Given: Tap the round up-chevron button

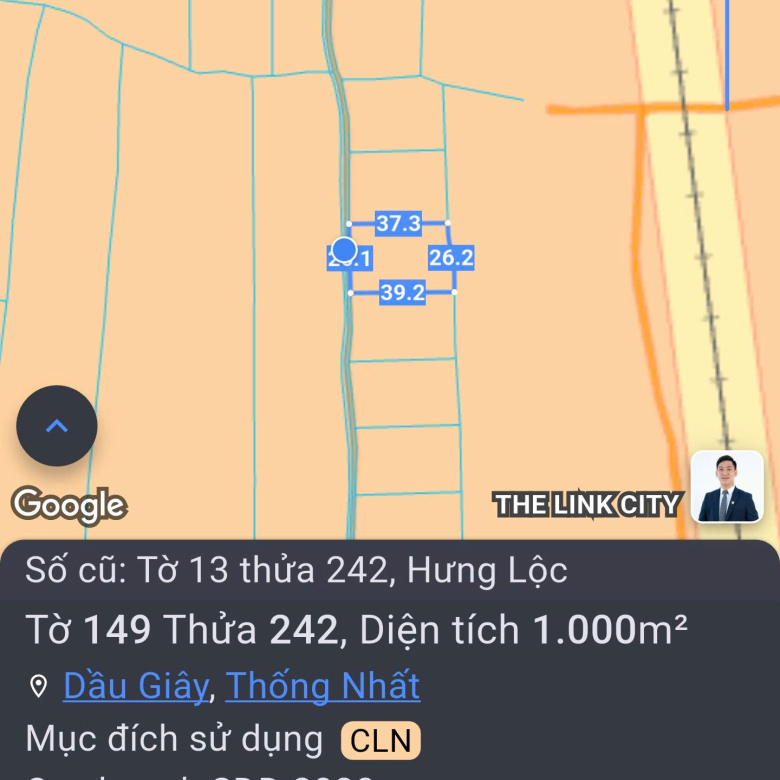Looking at the screenshot, I should (57, 426).
